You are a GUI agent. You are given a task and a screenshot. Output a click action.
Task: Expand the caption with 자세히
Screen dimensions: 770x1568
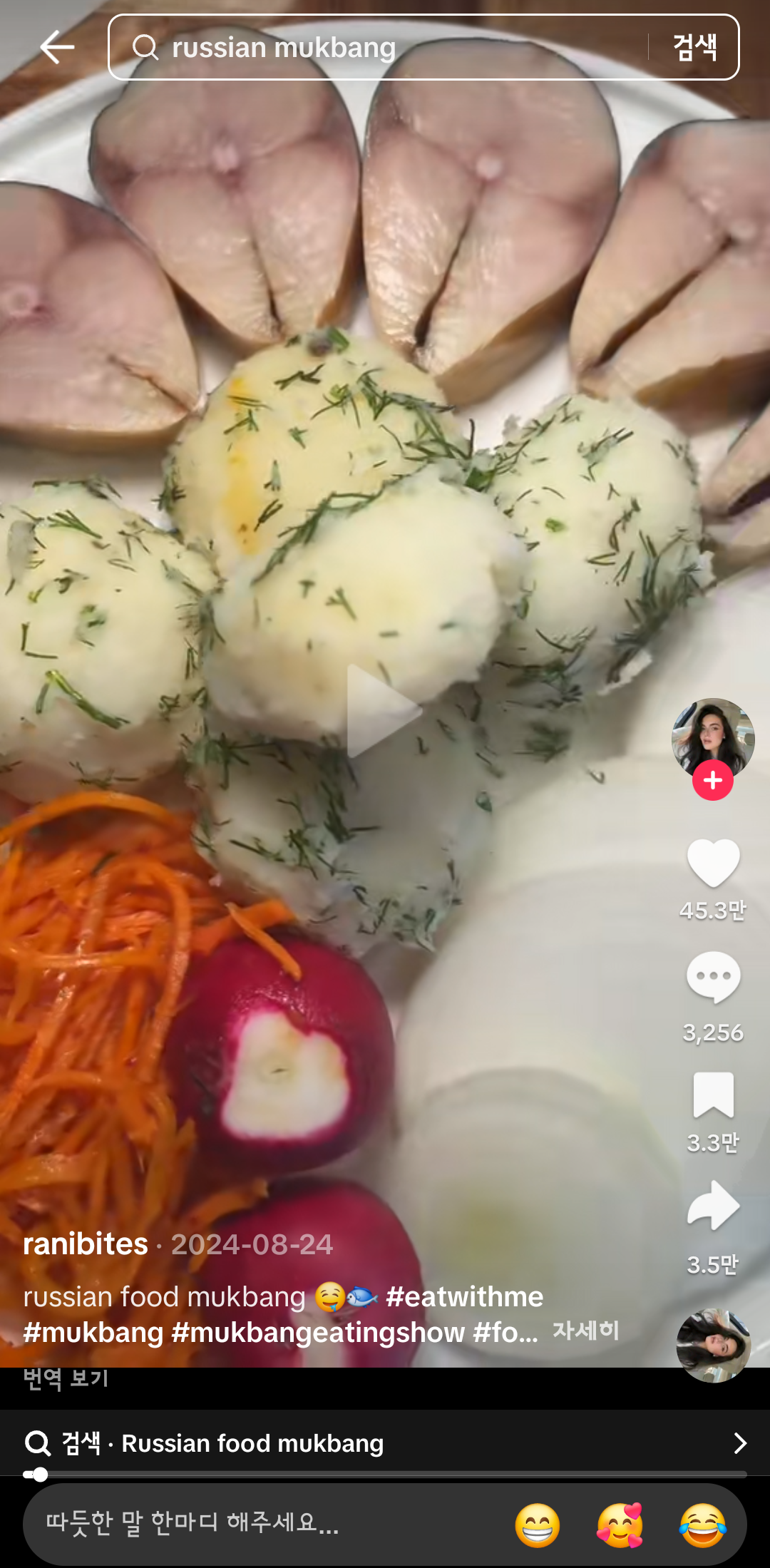click(x=585, y=1331)
